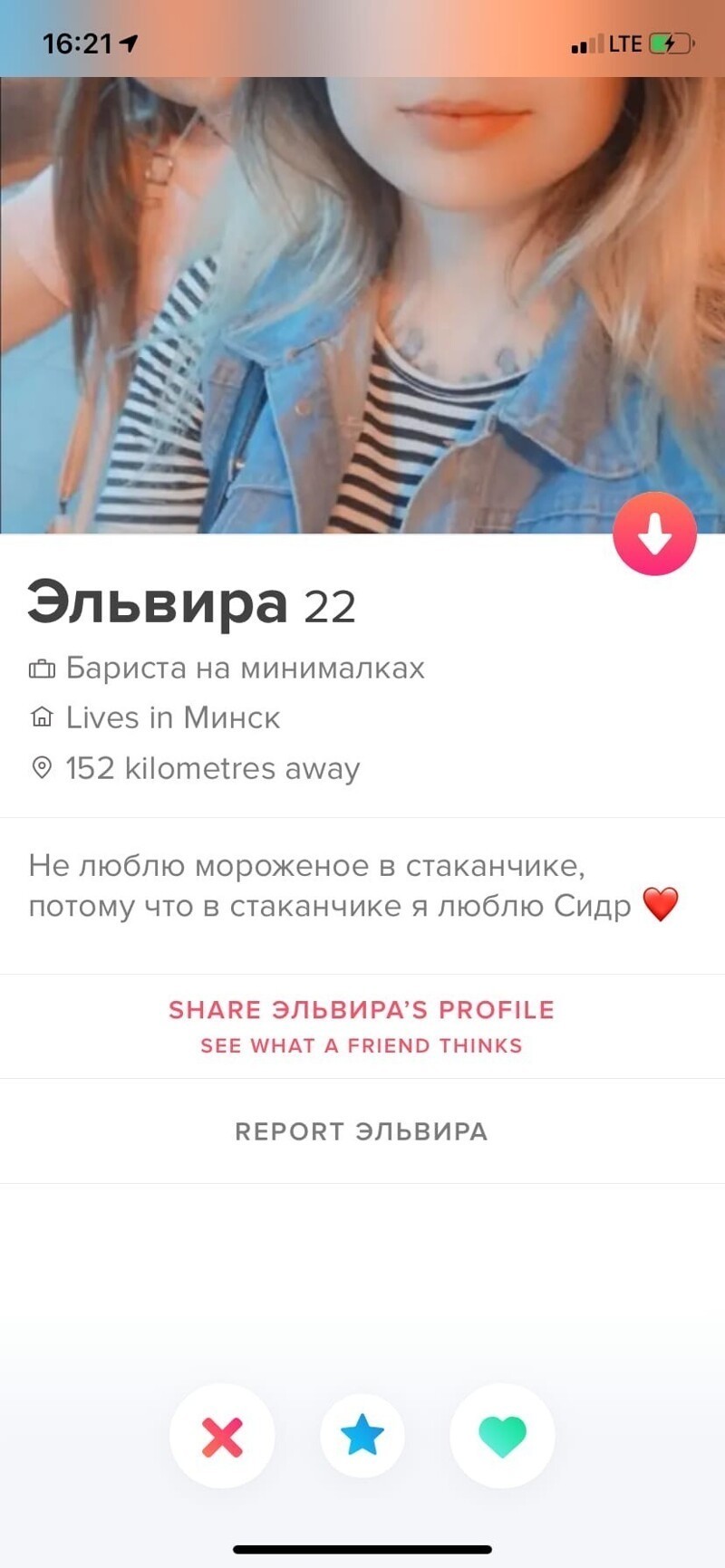This screenshot has height=1568, width=725.
Task: Tap the heart emoji in the bio
Action: pos(661,903)
